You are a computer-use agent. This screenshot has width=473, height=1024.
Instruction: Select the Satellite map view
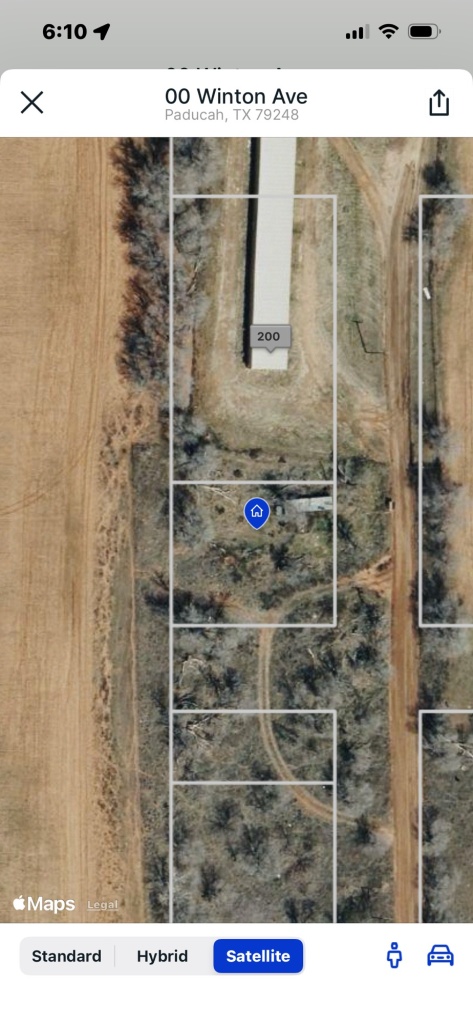(258, 956)
